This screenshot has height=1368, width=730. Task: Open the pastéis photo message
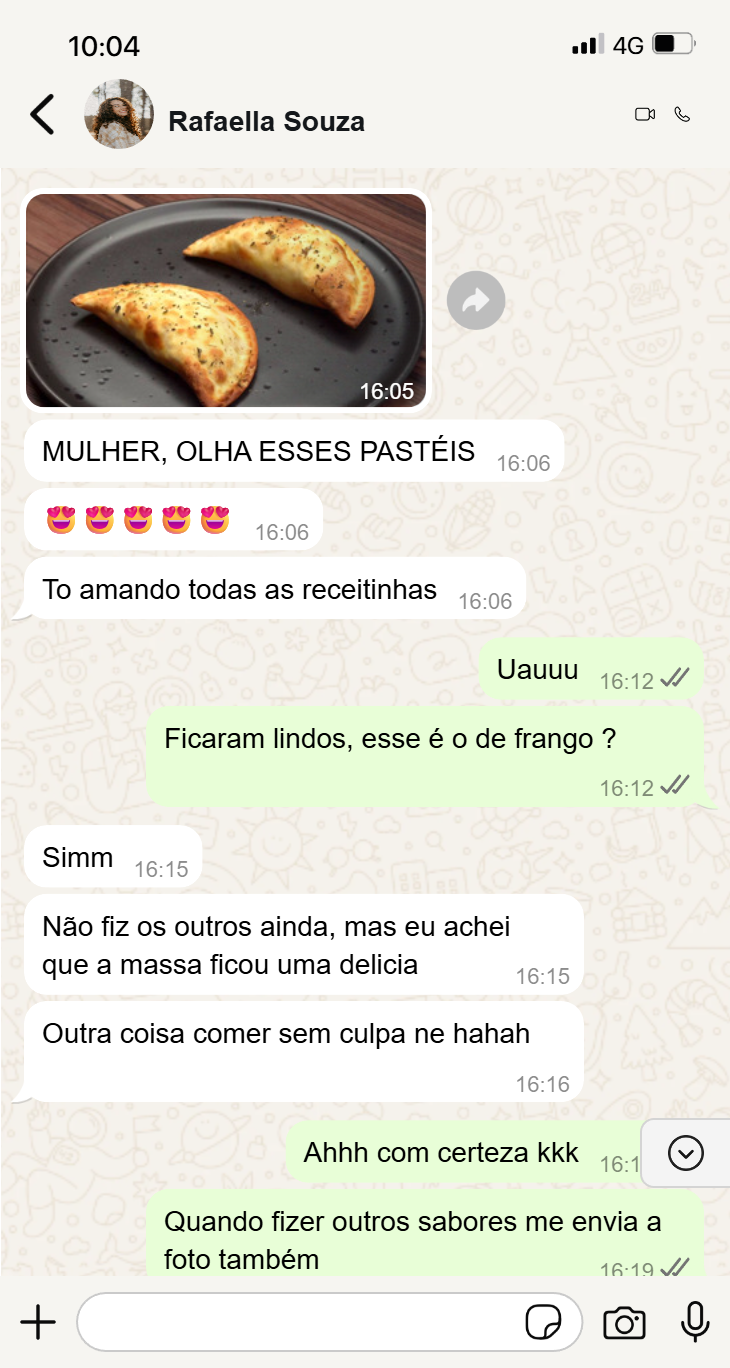click(x=226, y=300)
